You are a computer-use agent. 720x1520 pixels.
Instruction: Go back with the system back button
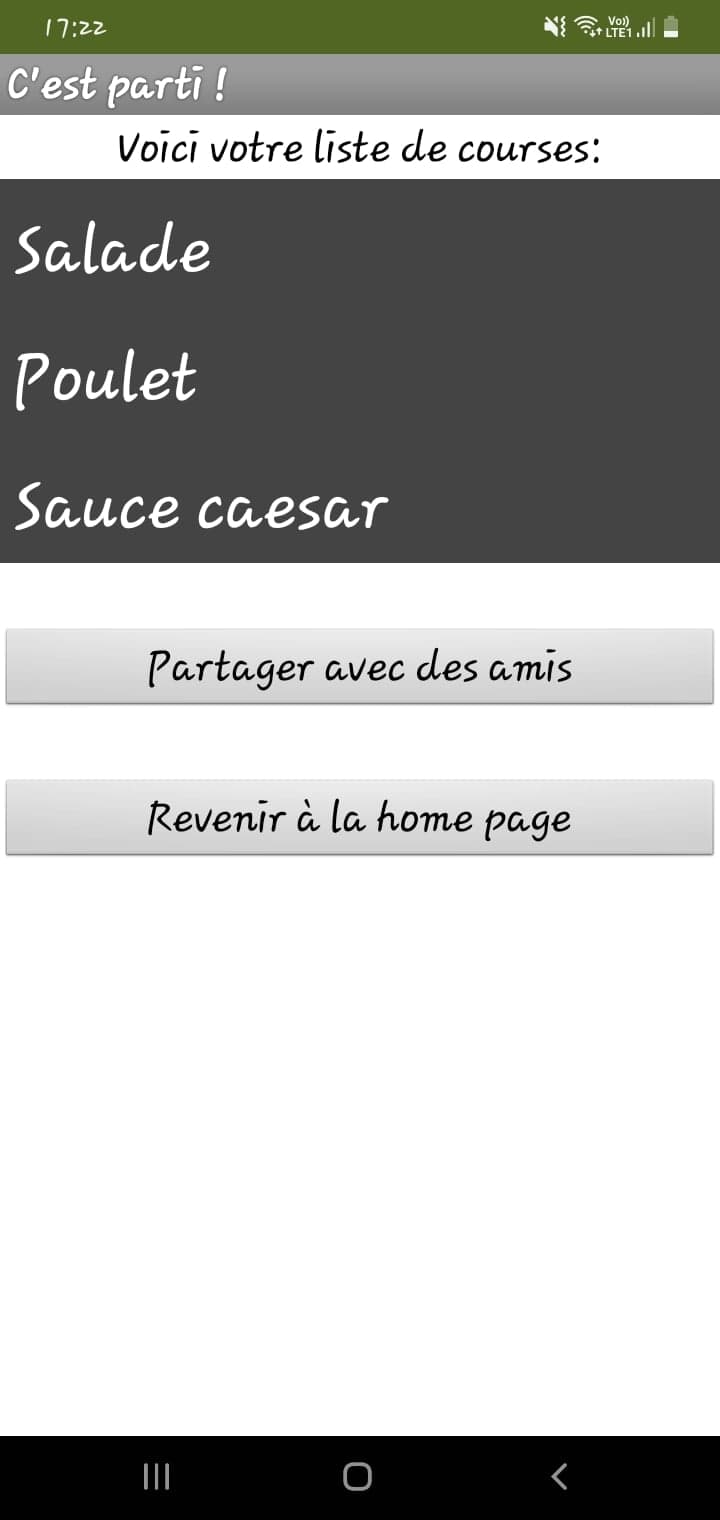(x=560, y=1476)
